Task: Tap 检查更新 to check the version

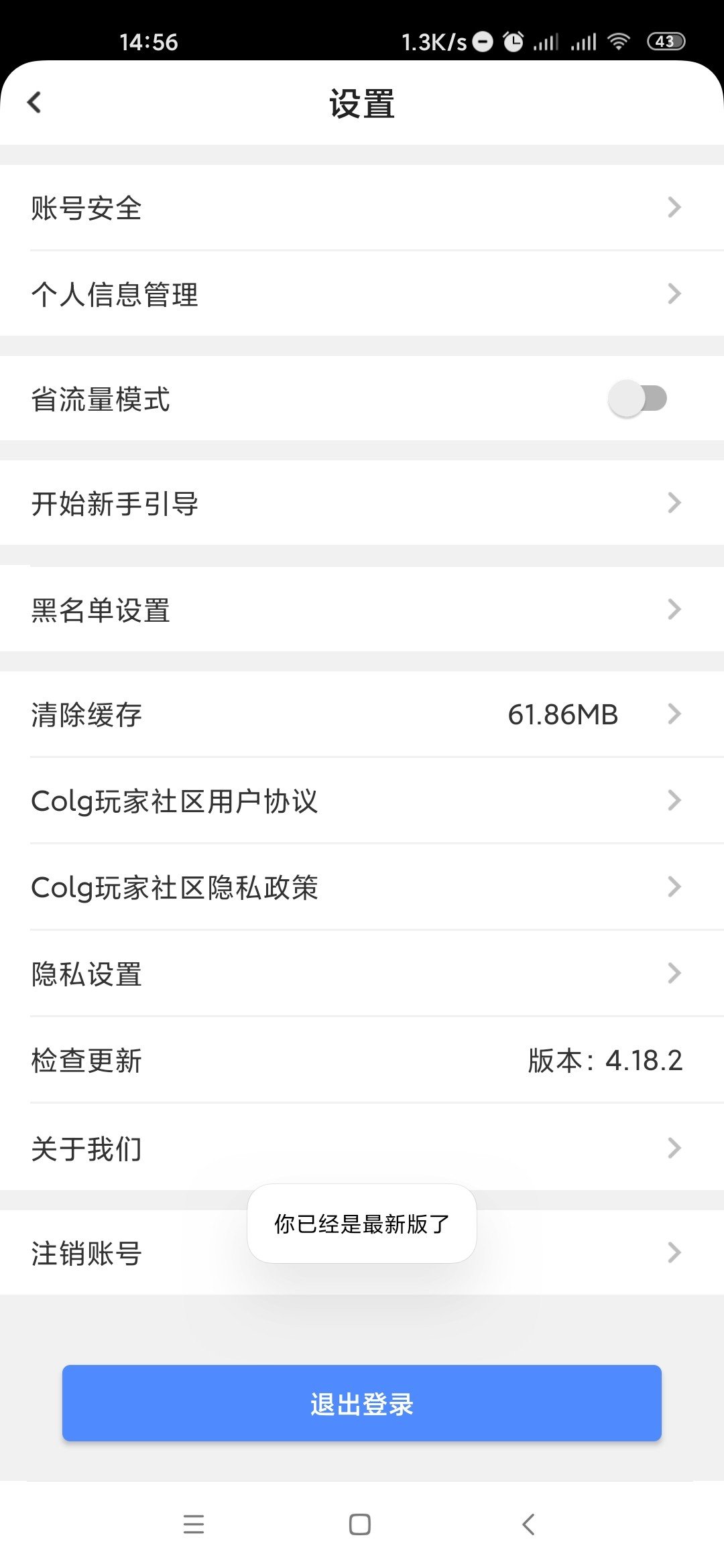Action: [362, 1060]
